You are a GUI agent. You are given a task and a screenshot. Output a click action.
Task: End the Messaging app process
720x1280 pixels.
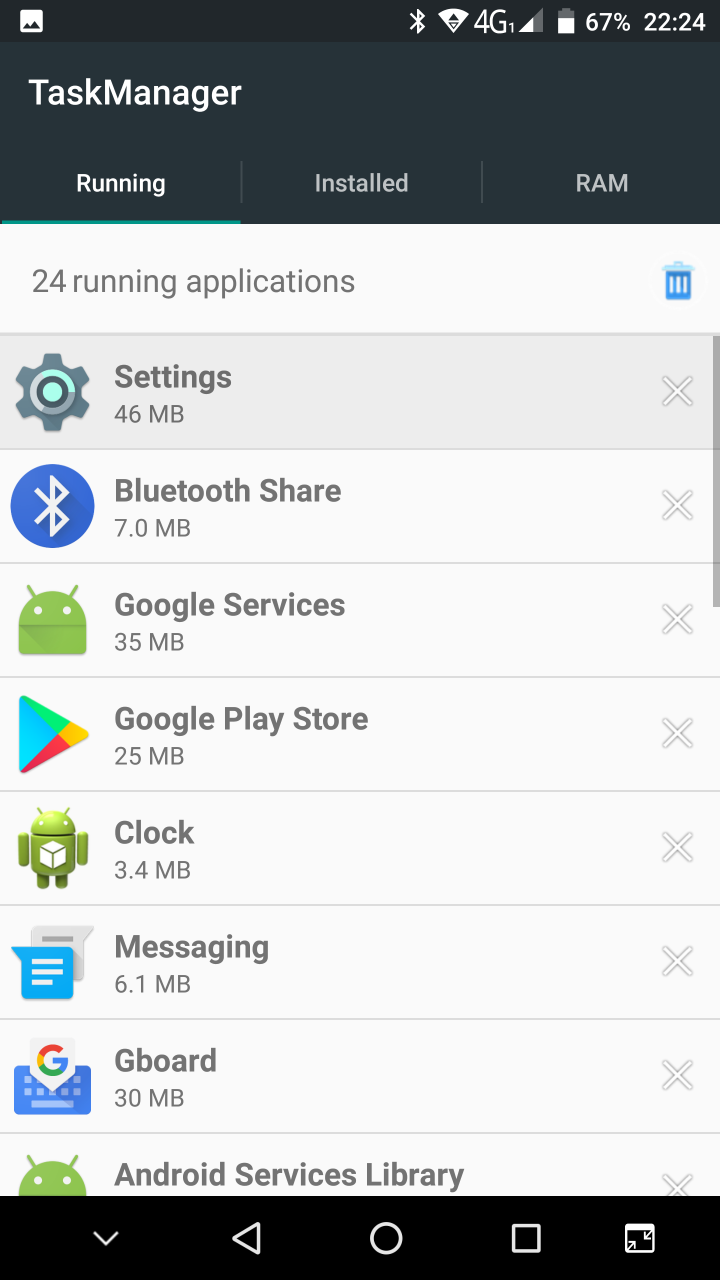(677, 962)
